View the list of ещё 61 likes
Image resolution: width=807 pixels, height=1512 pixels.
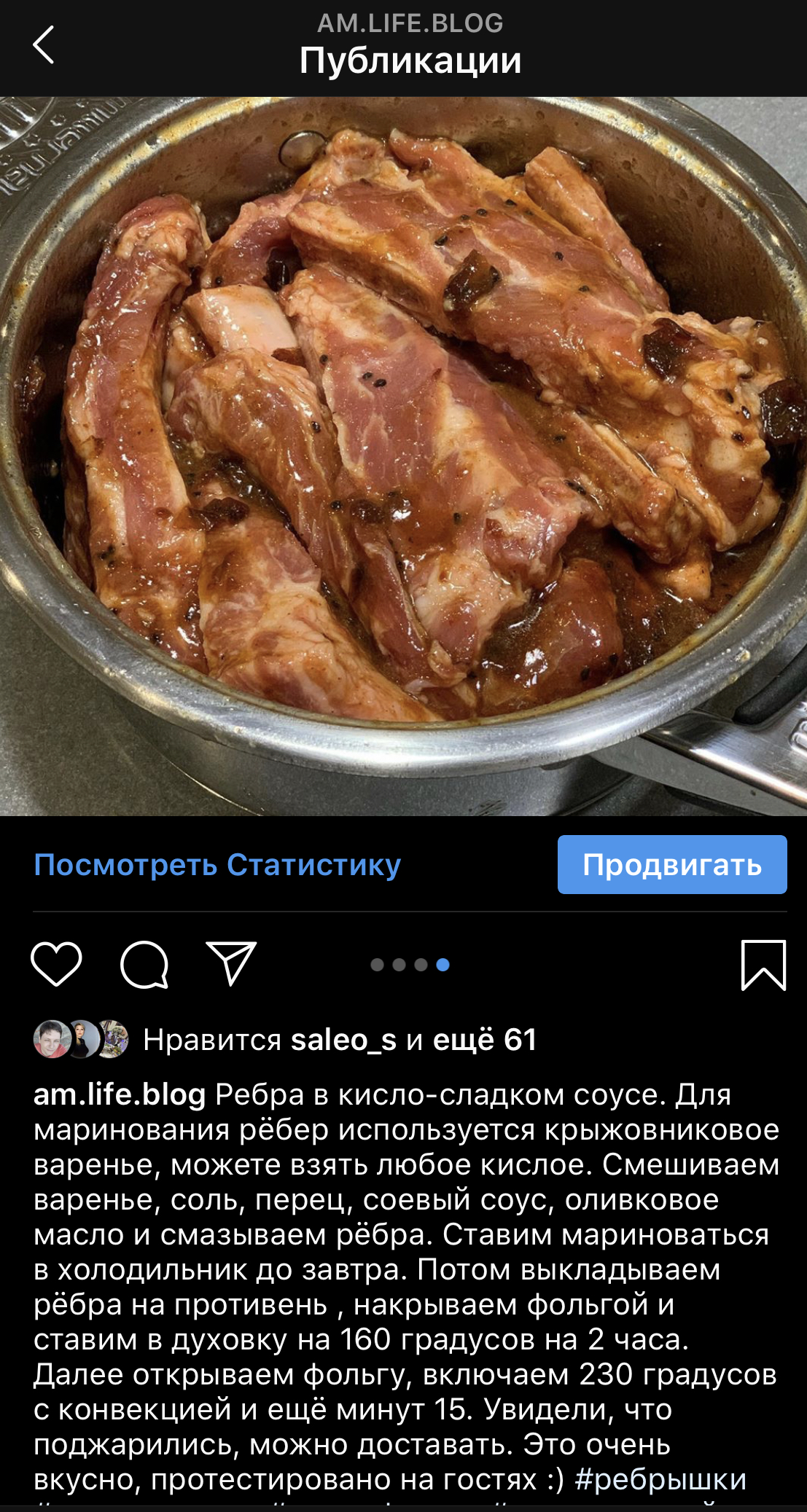coord(485,1040)
